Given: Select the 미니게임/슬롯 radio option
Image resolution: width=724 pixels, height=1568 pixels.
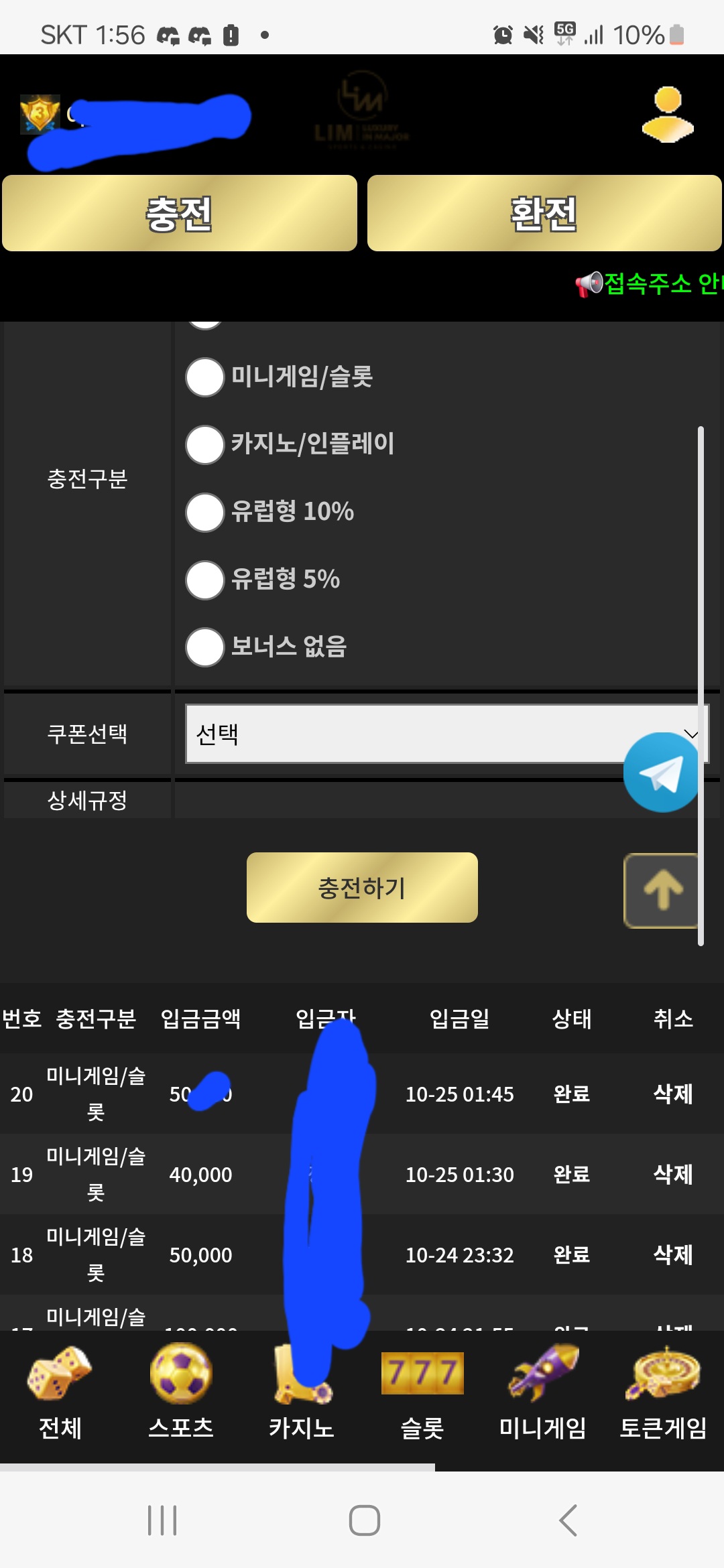Looking at the screenshot, I should [x=205, y=377].
